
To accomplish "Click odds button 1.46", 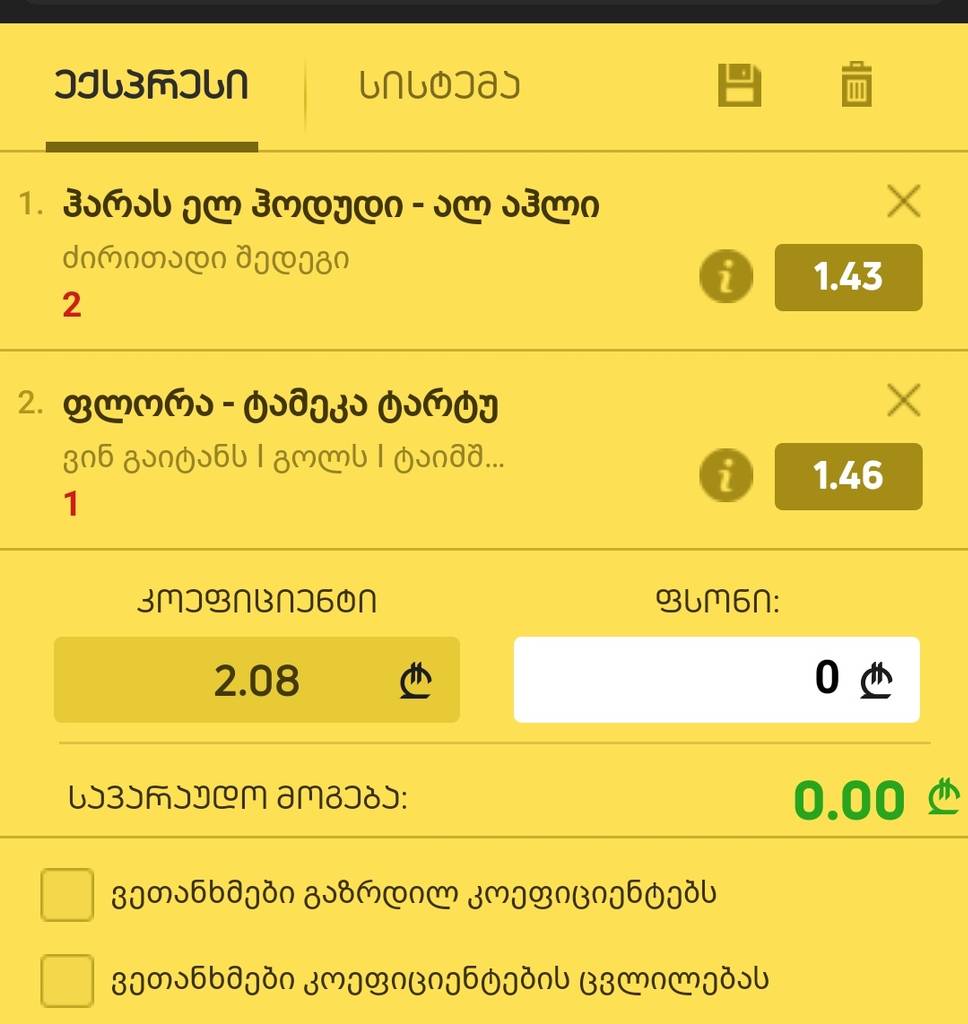I will point(848,476).
